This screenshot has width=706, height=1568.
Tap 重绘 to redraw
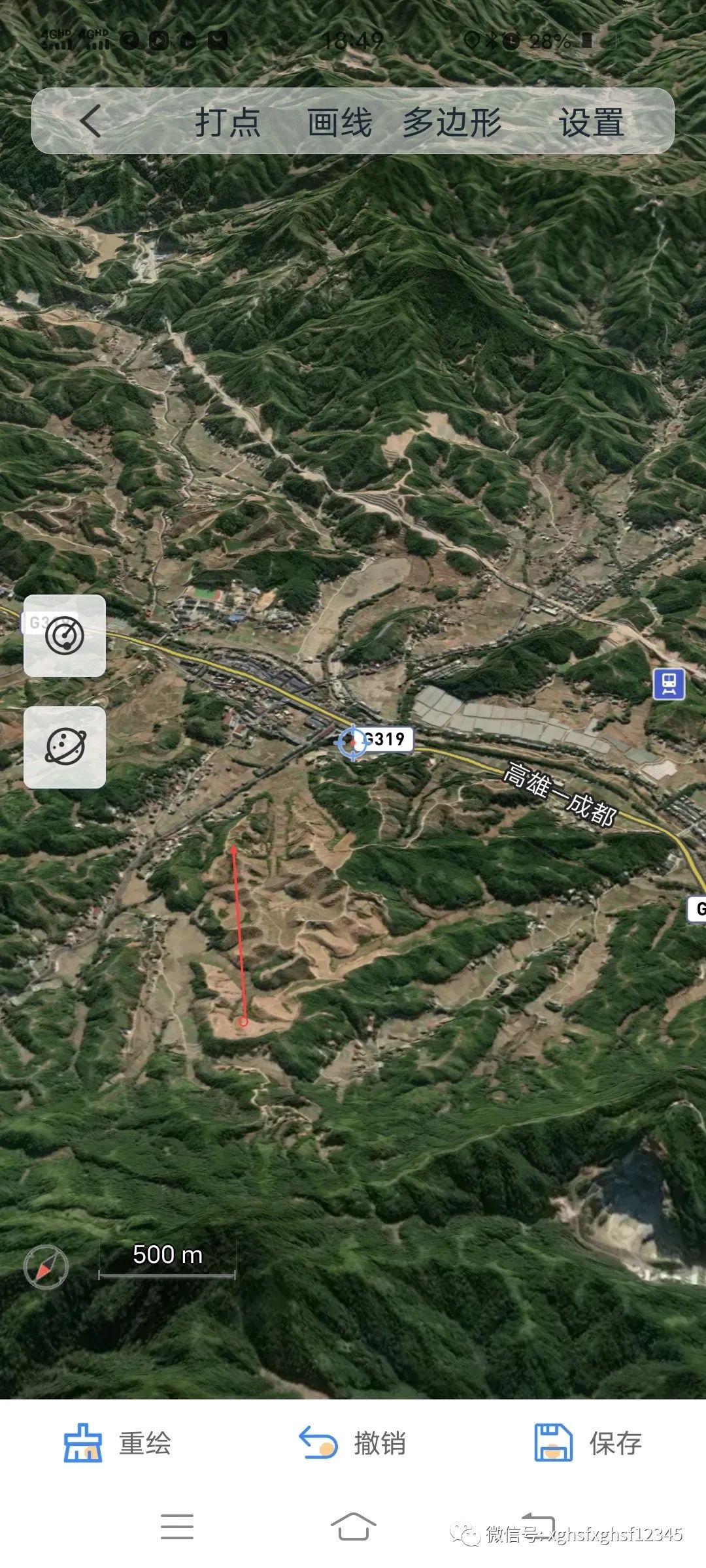click(118, 1443)
